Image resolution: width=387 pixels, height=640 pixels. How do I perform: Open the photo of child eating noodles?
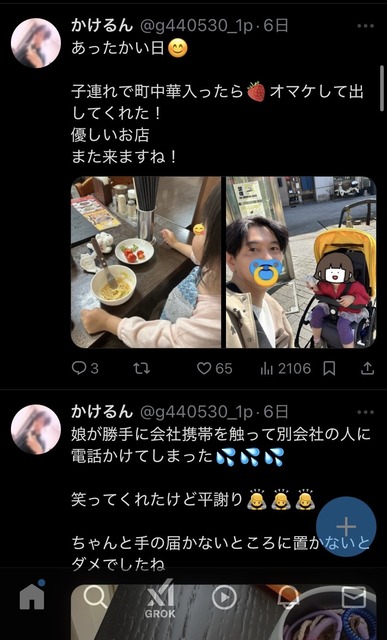tap(146, 262)
